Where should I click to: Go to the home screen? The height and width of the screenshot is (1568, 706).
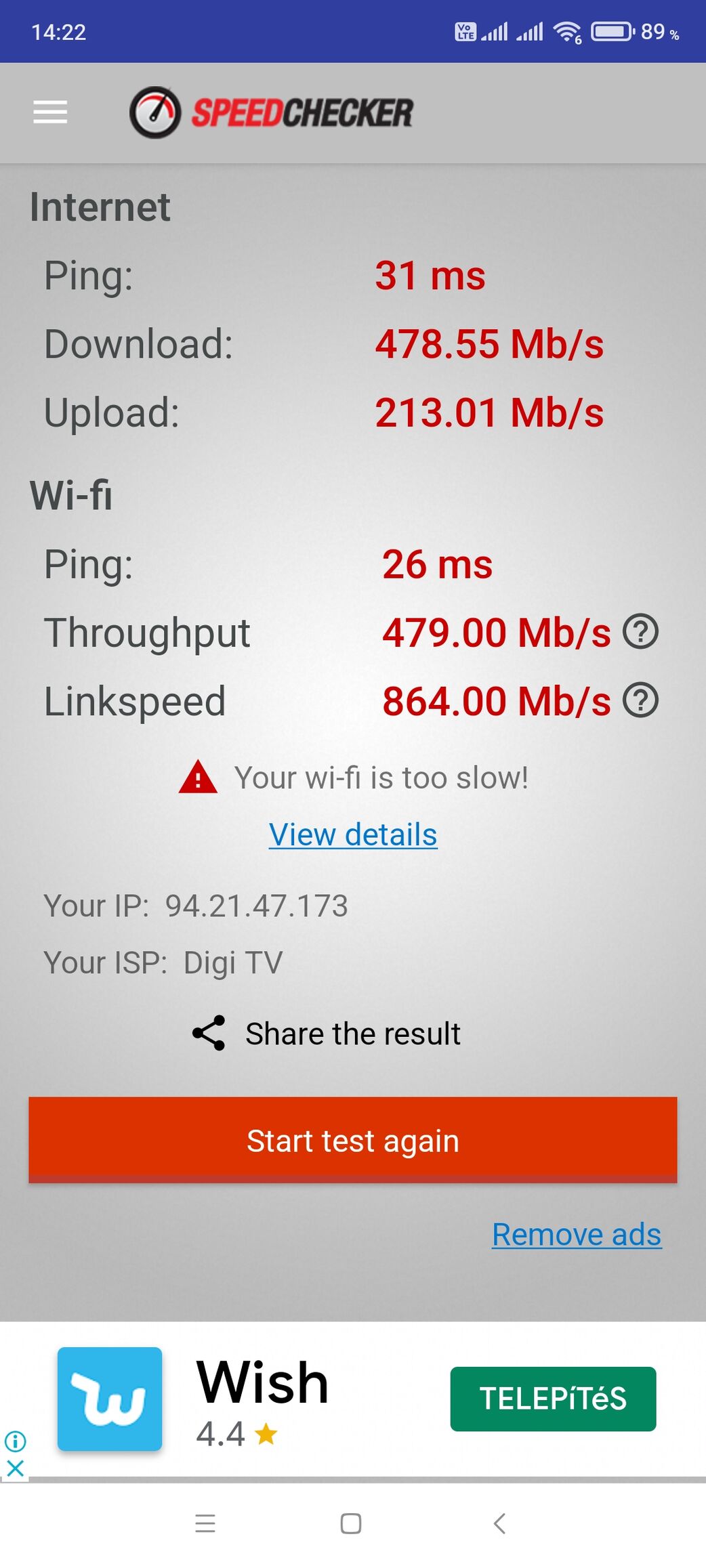click(x=351, y=1523)
